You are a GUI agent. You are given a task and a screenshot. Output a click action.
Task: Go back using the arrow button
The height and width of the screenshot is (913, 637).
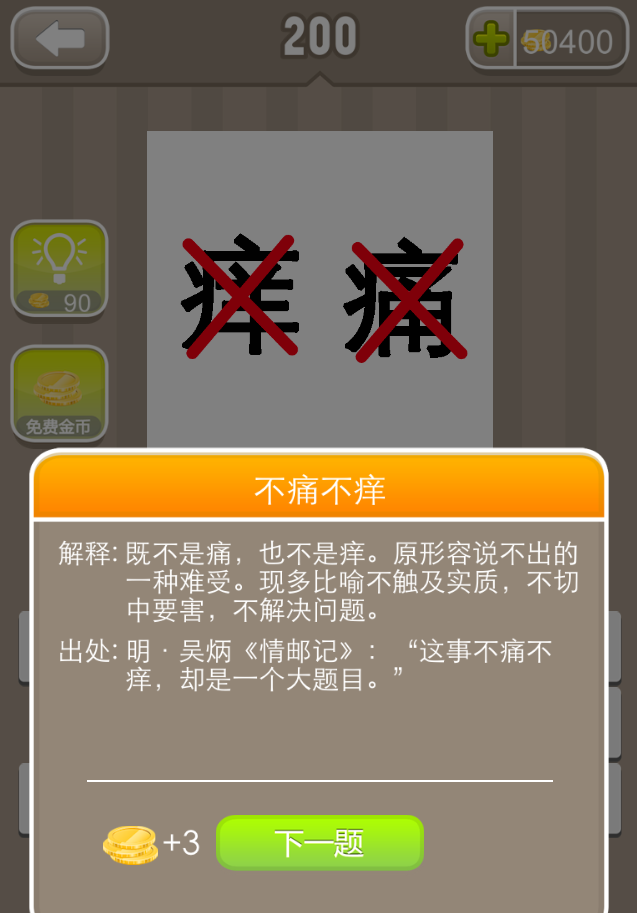tap(59, 39)
